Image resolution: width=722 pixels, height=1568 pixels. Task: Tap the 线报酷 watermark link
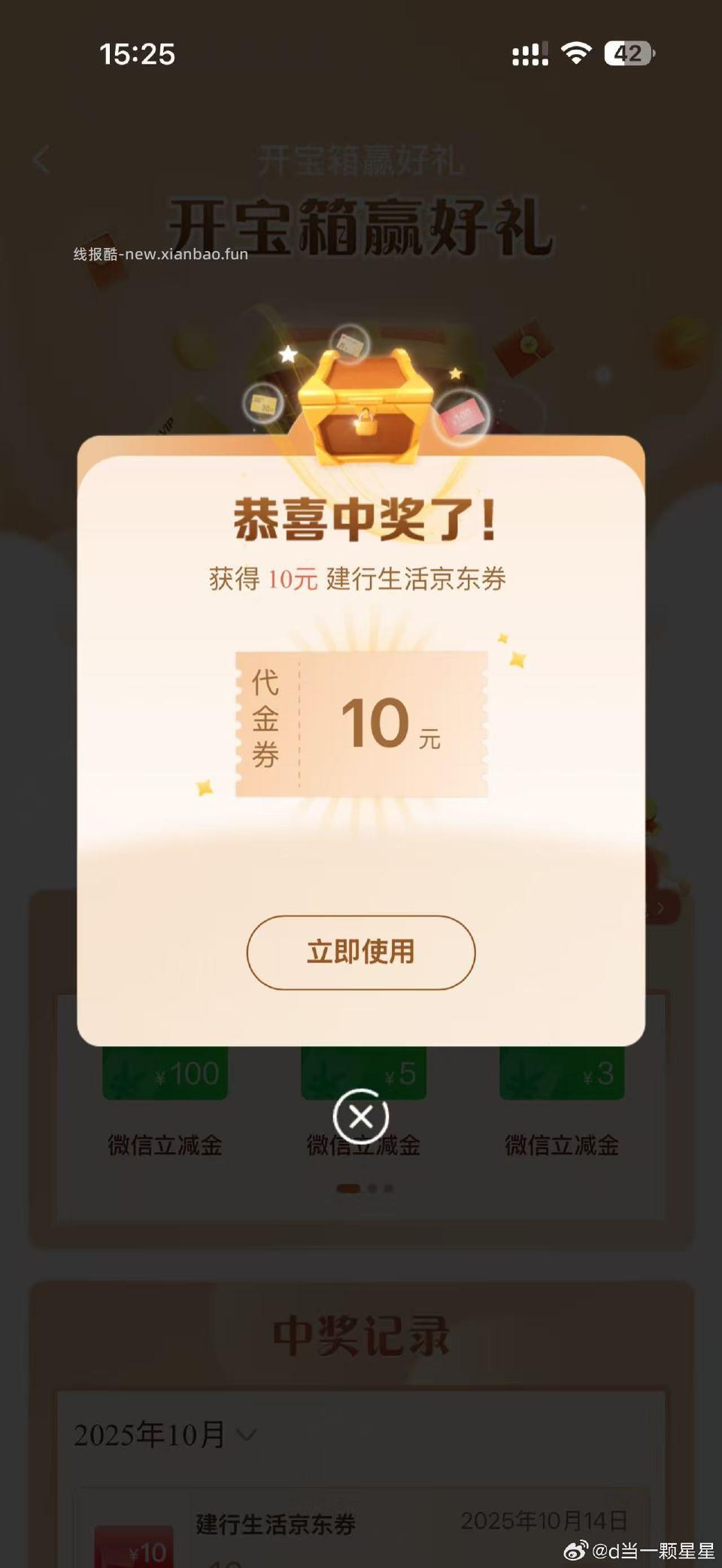[x=159, y=253]
